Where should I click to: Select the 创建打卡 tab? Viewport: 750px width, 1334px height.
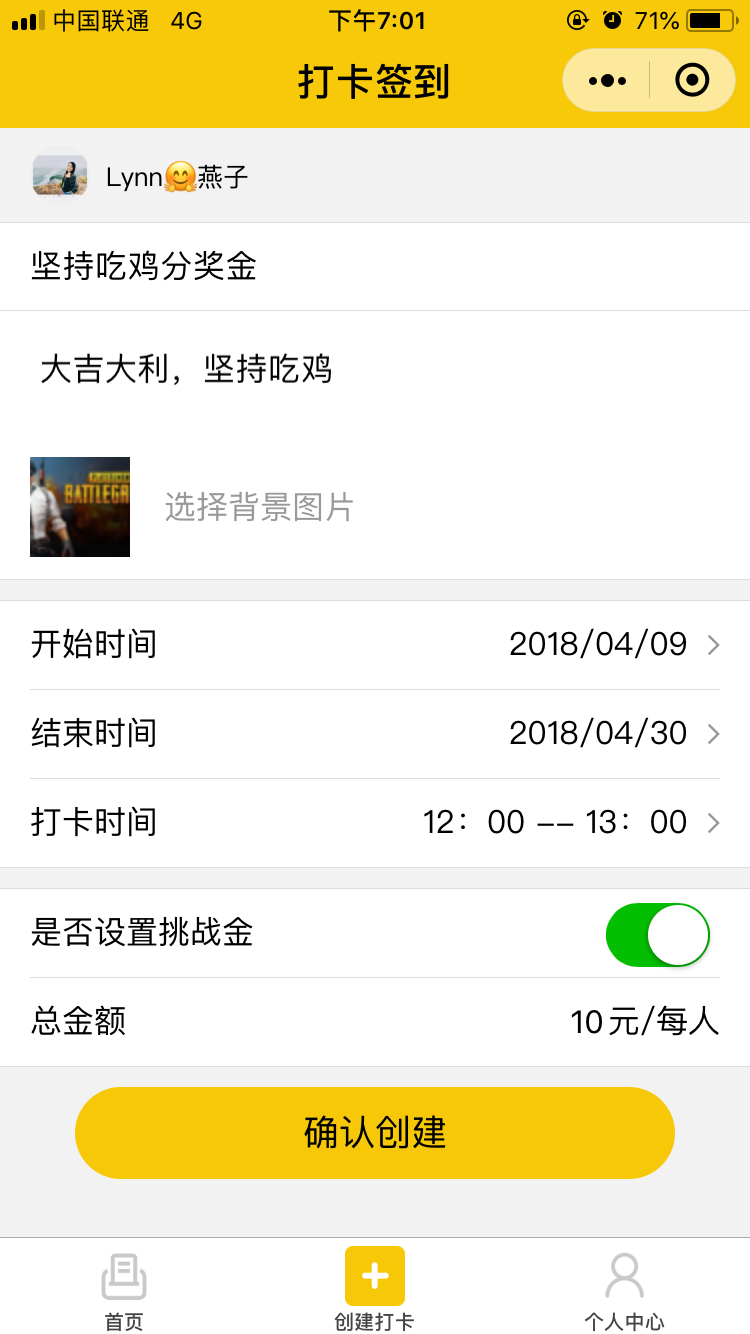(374, 1290)
